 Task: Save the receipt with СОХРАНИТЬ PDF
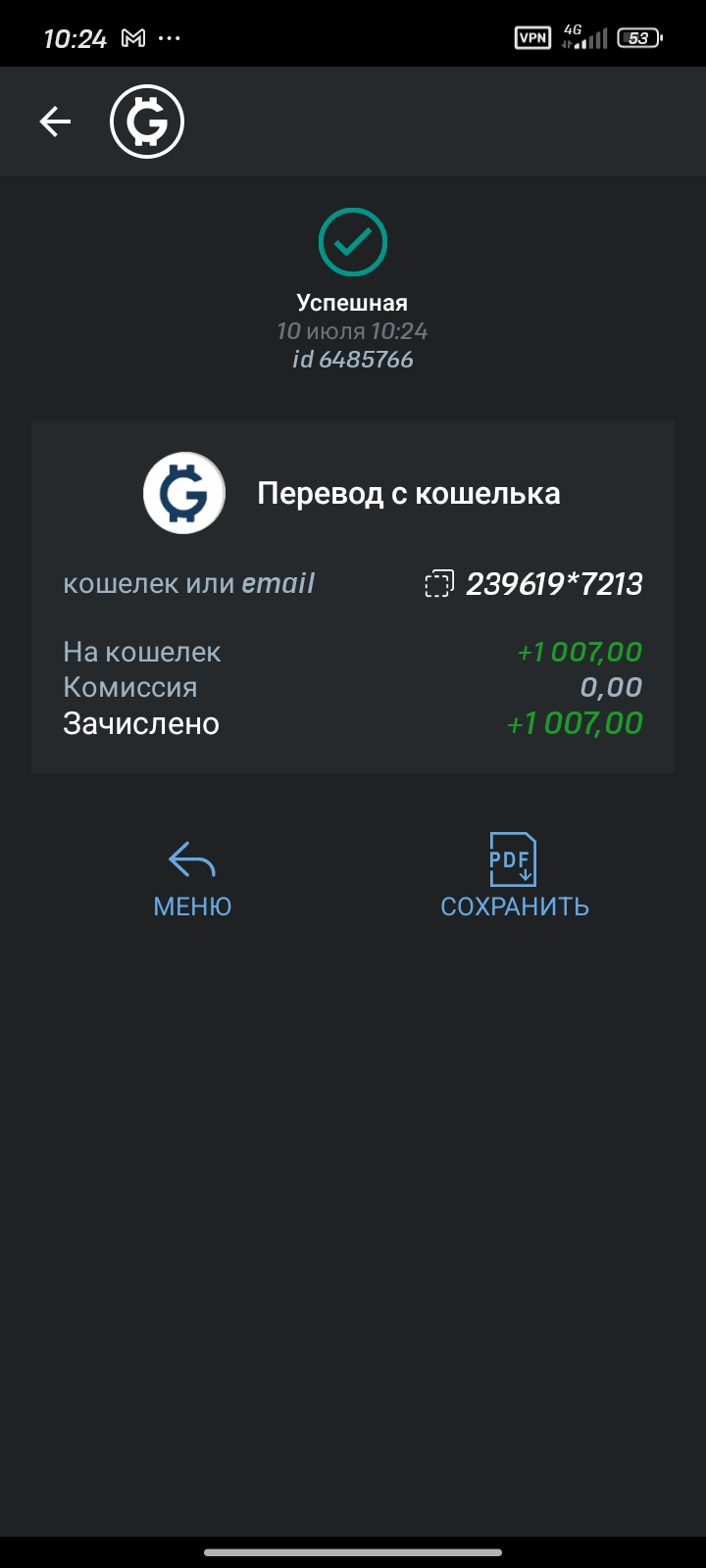[x=514, y=876]
